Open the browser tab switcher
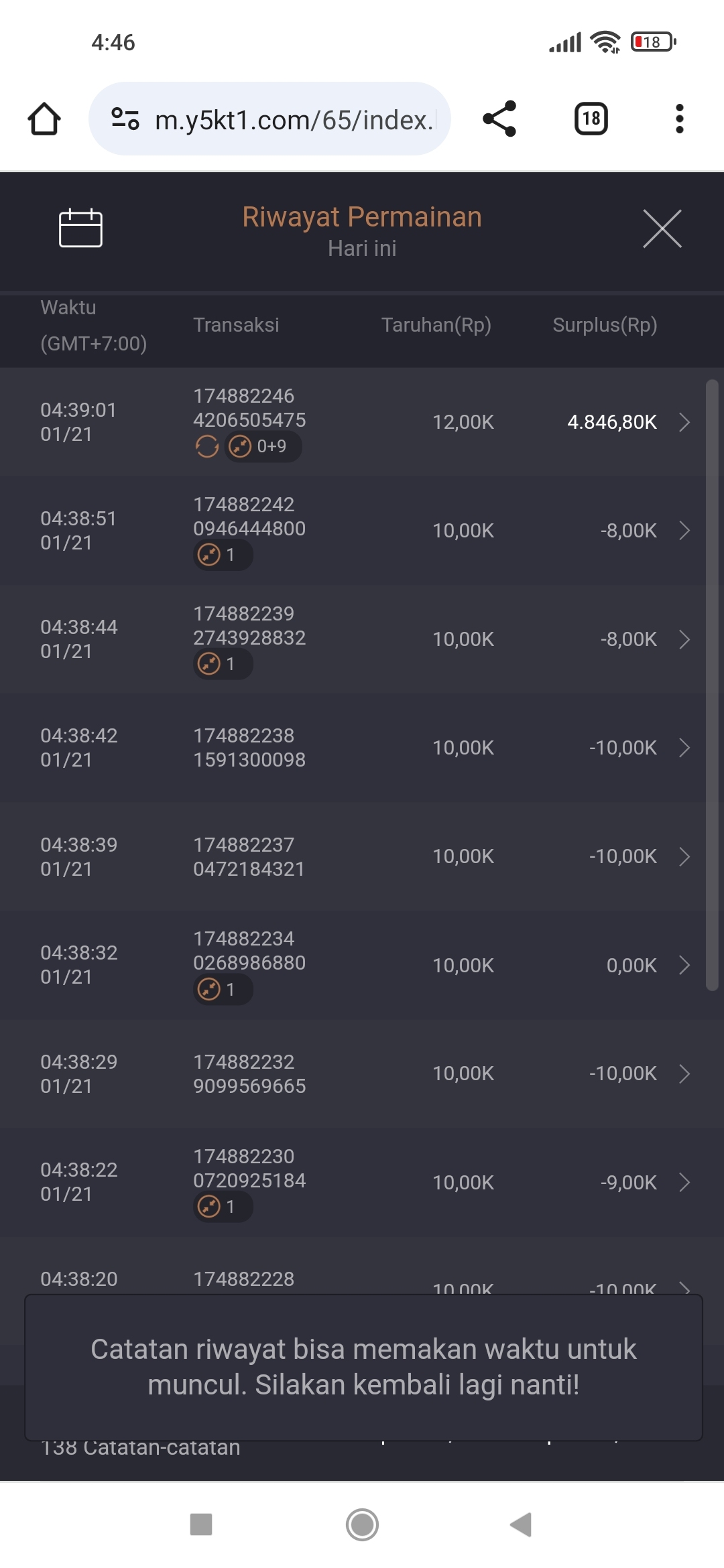This screenshot has width=724, height=1568. click(591, 119)
